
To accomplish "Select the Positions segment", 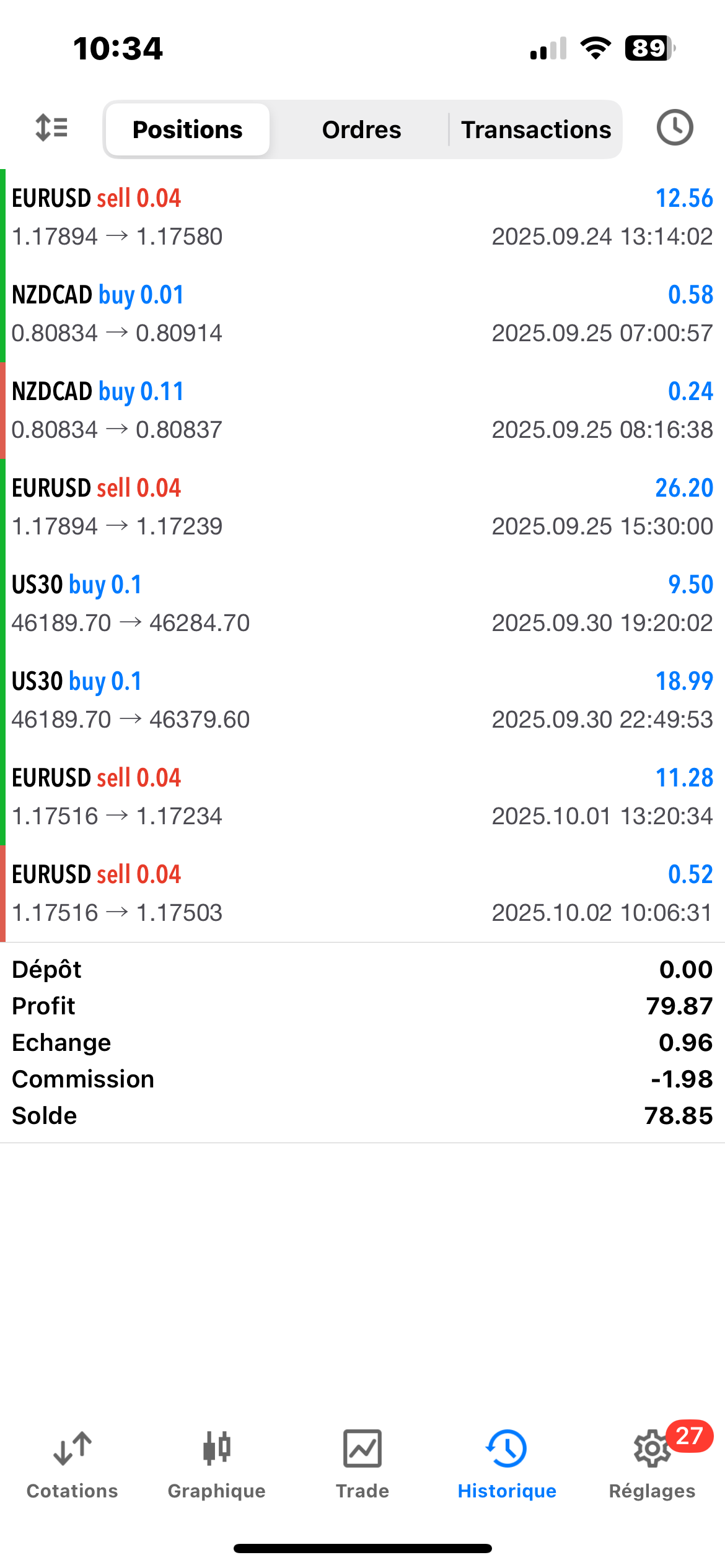I will [x=188, y=129].
